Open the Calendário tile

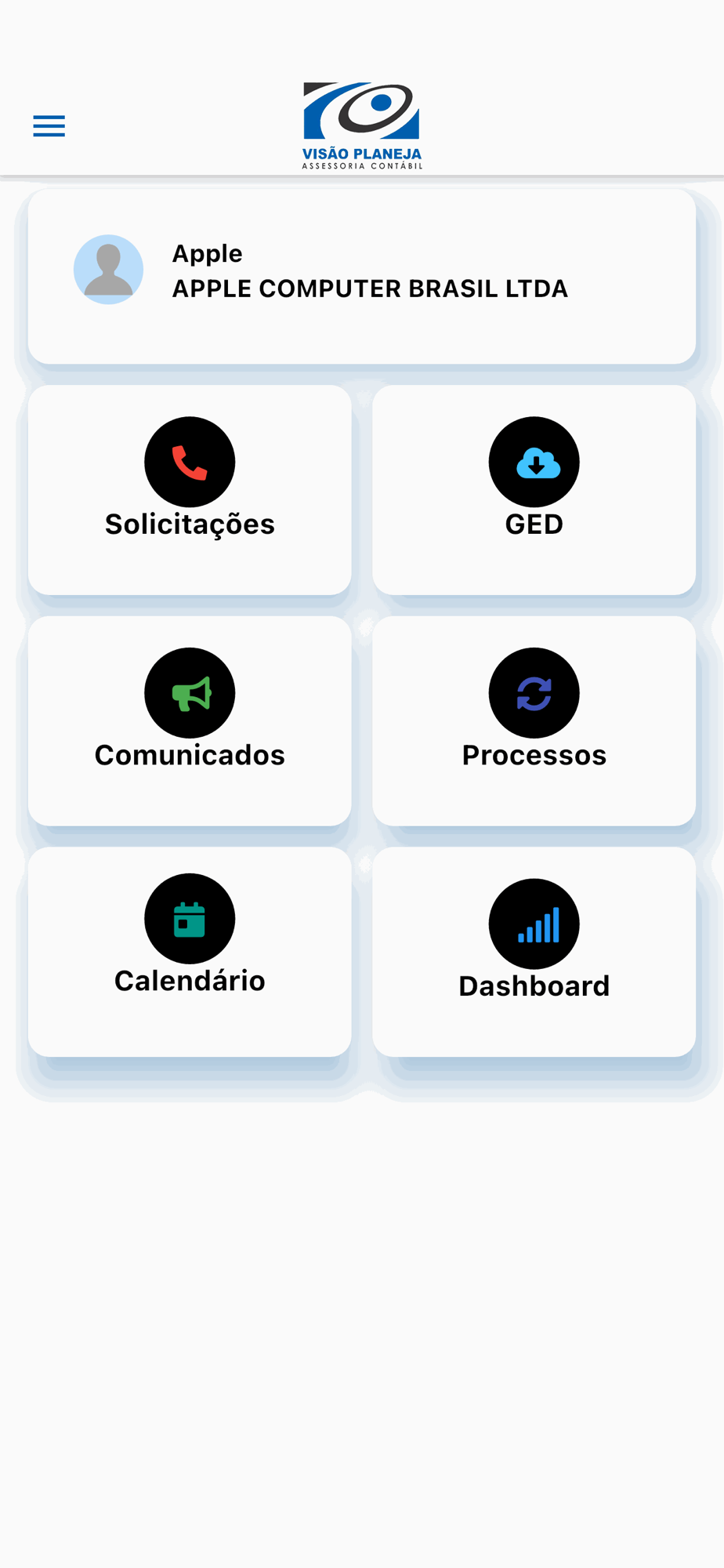tap(190, 952)
